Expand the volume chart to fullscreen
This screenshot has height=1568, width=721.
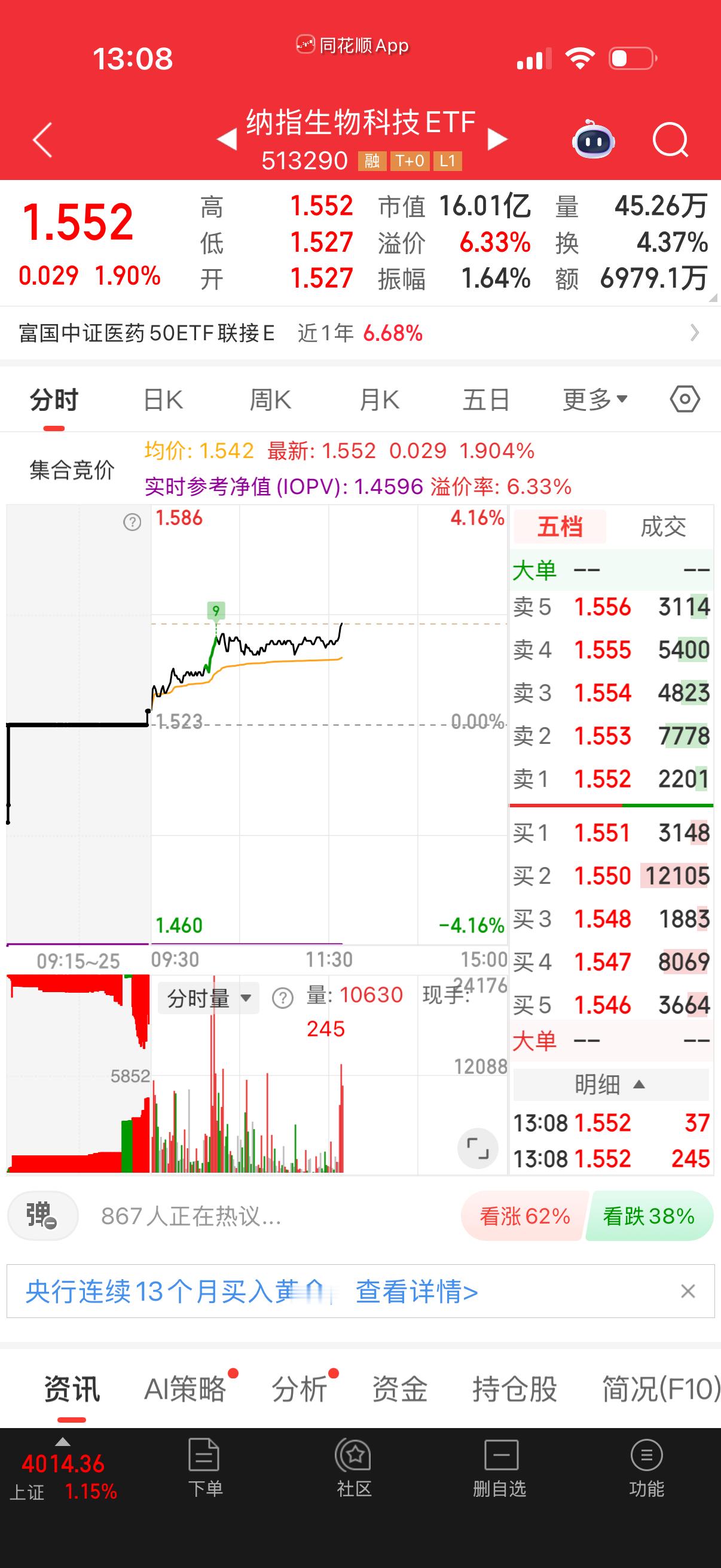point(478,1147)
